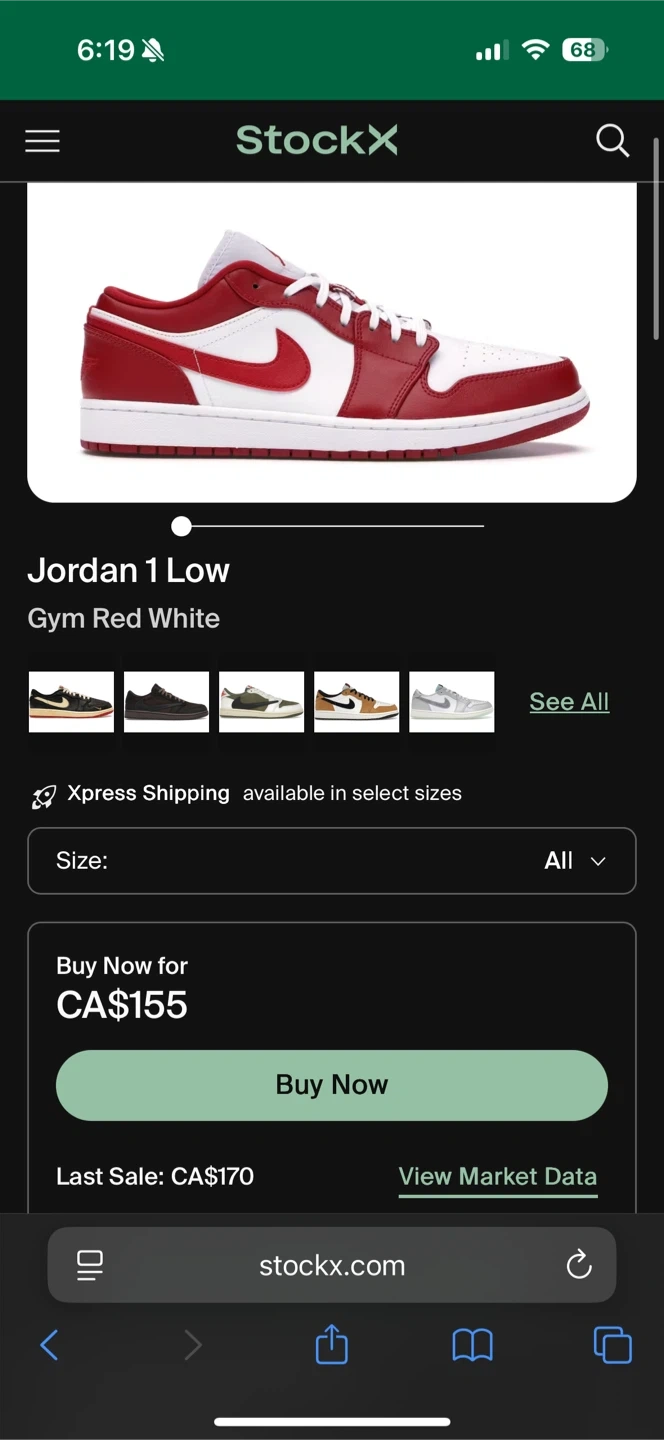The height and width of the screenshot is (1440, 664).
Task: Share this page
Action: click(x=332, y=1345)
